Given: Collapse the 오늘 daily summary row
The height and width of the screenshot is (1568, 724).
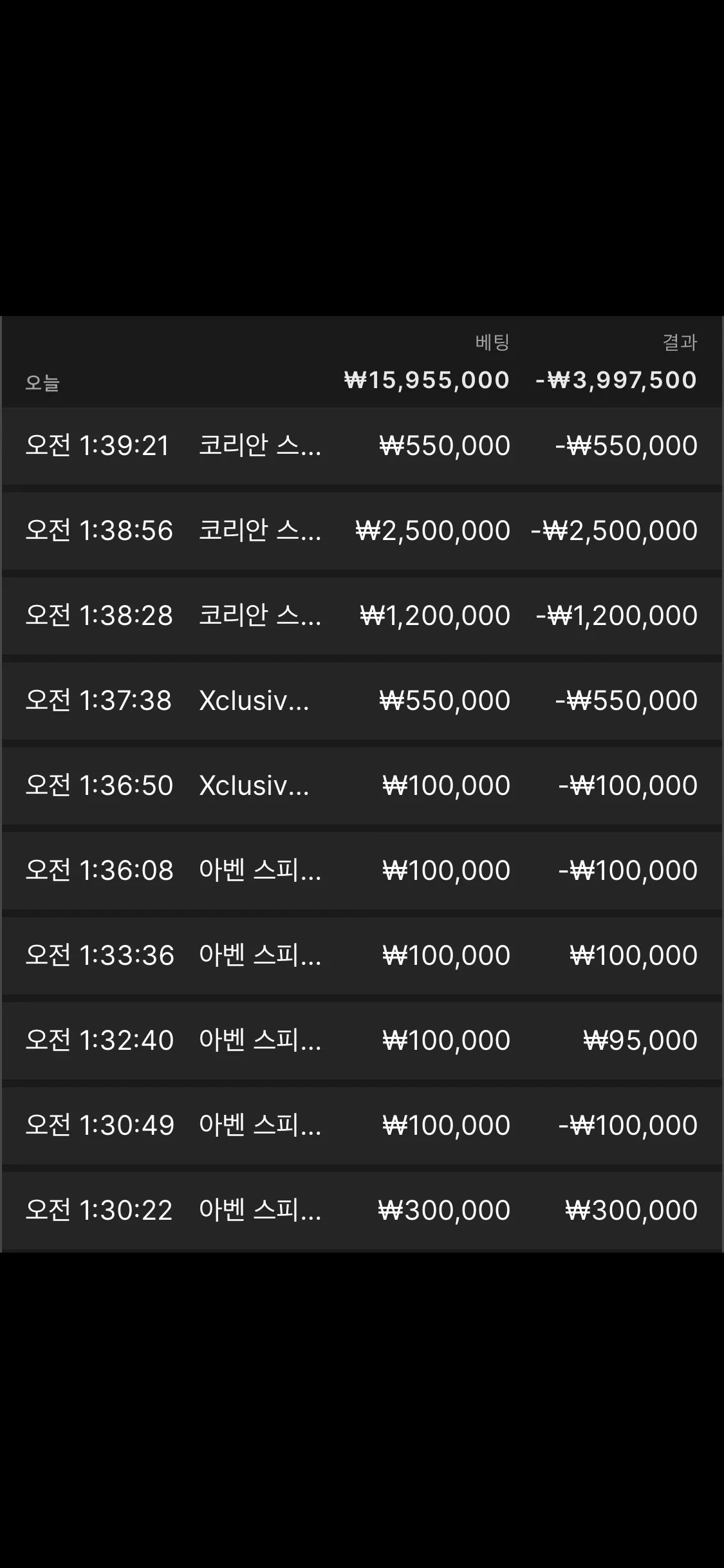Looking at the screenshot, I should (362, 362).
